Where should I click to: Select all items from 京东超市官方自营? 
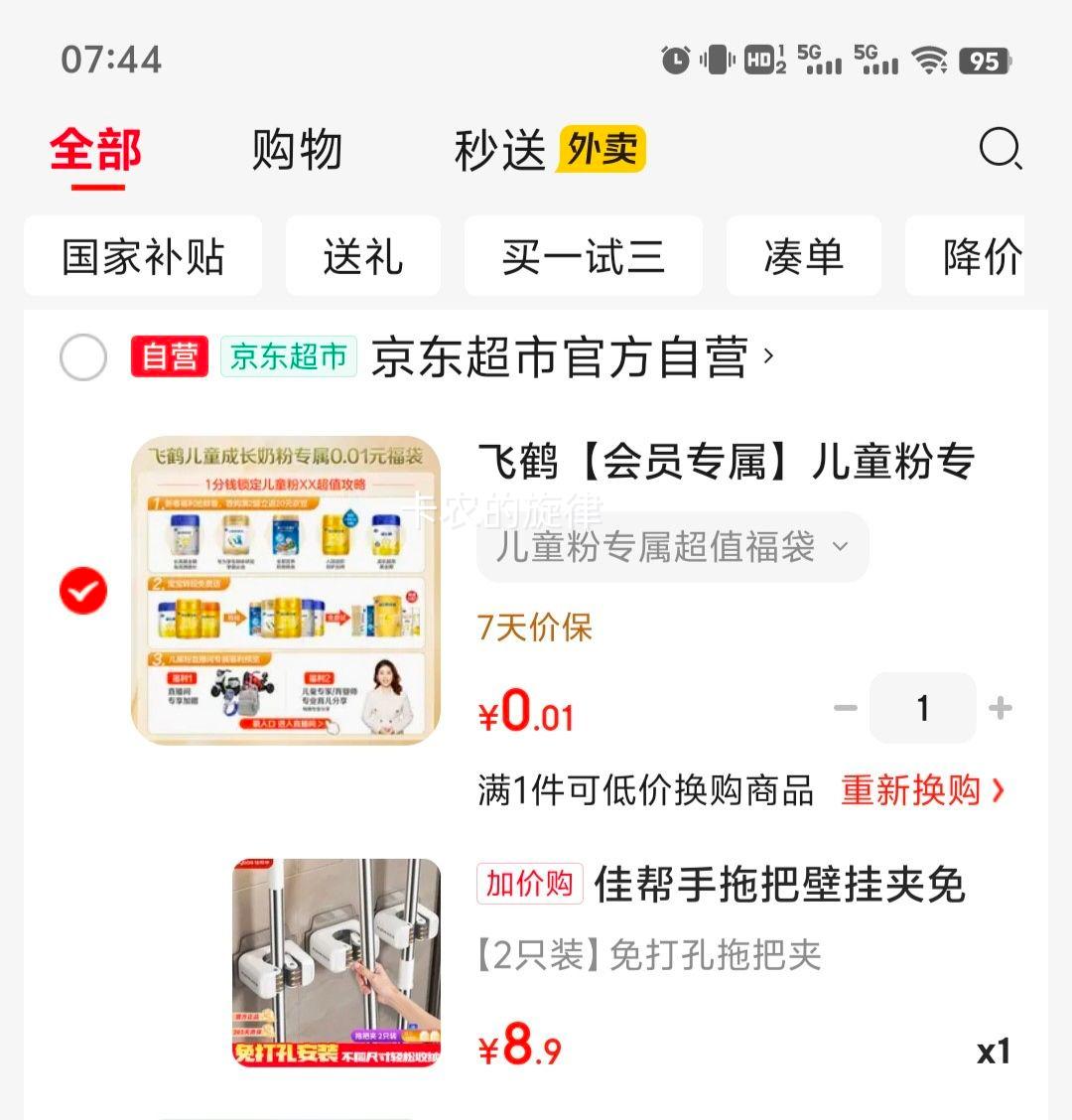[83, 357]
